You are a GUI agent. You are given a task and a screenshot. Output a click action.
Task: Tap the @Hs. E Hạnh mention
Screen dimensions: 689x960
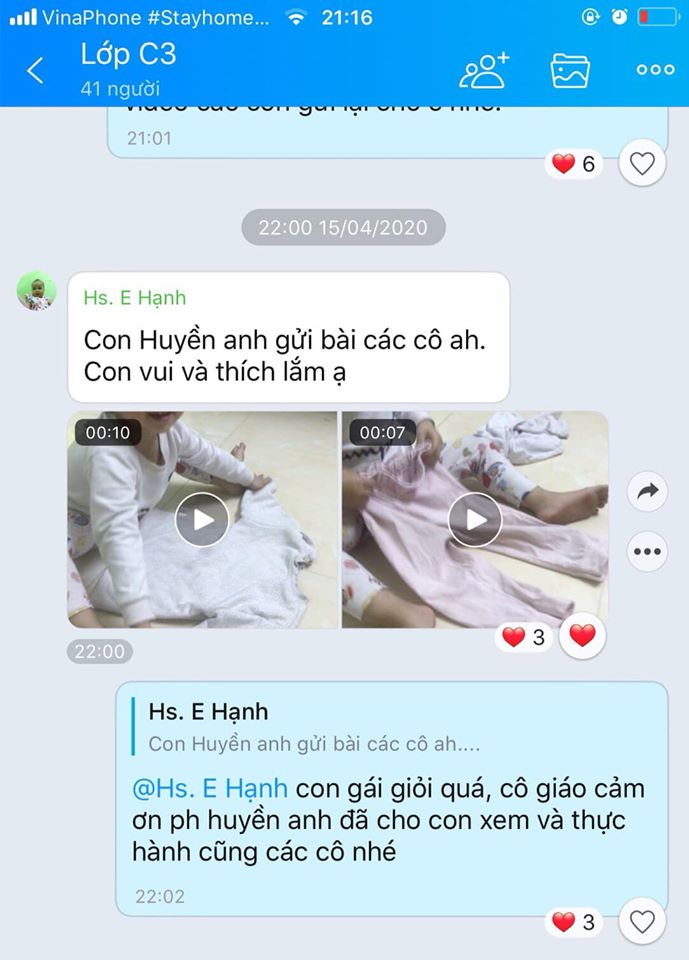pyautogui.click(x=210, y=788)
